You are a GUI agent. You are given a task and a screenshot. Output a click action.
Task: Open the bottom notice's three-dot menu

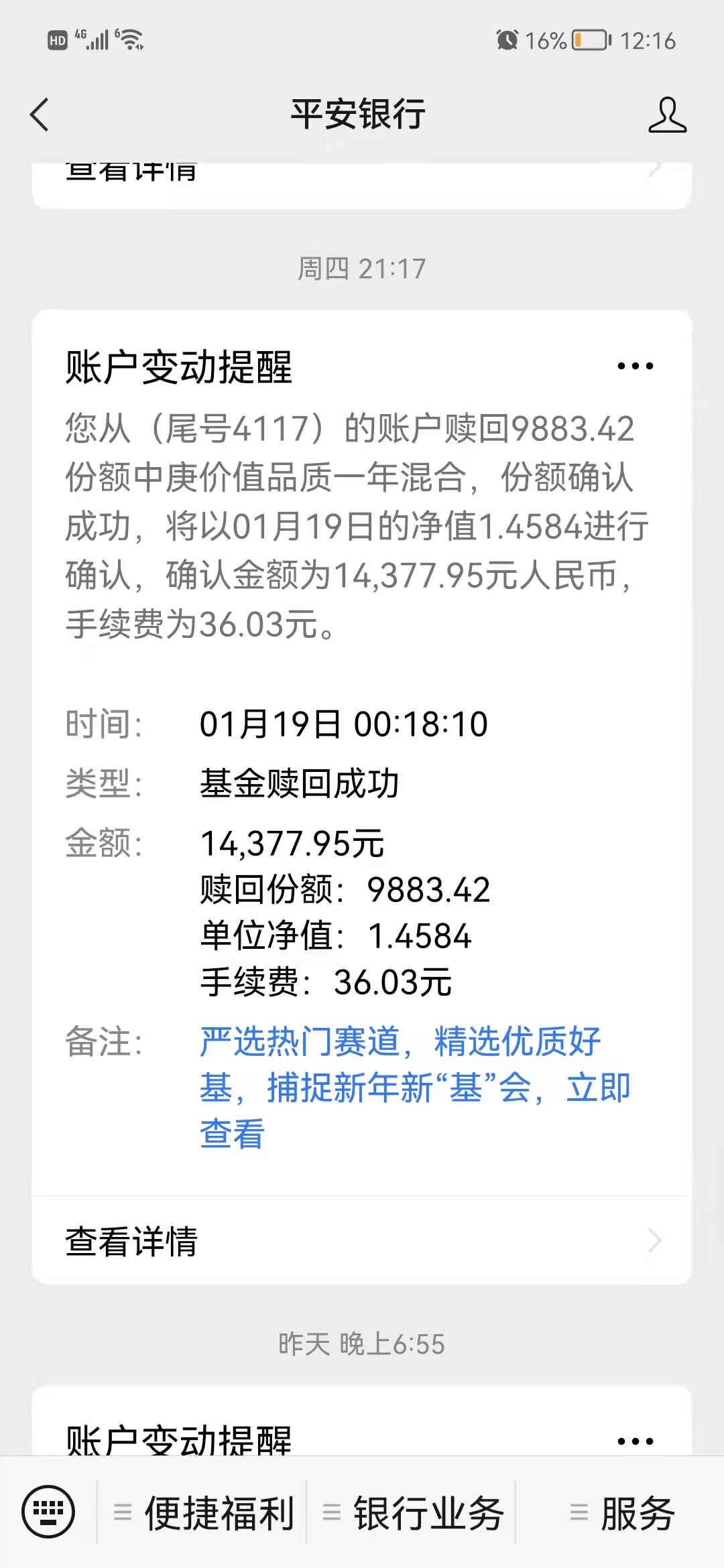(634, 1440)
